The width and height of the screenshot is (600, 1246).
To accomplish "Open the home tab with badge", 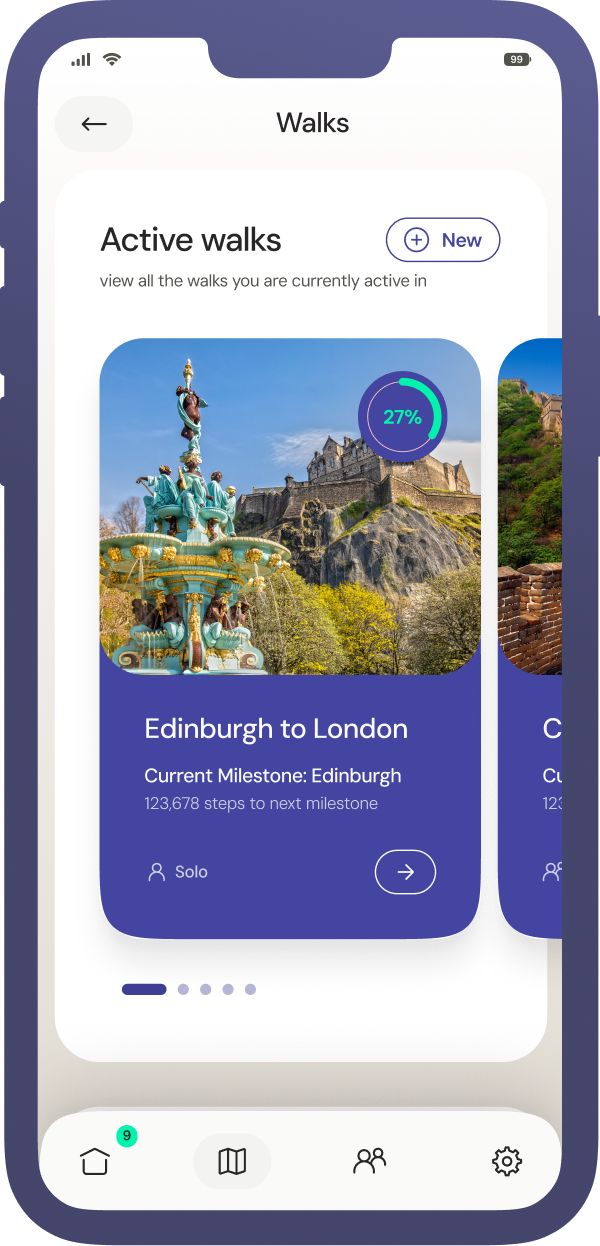I will click(x=95, y=1161).
